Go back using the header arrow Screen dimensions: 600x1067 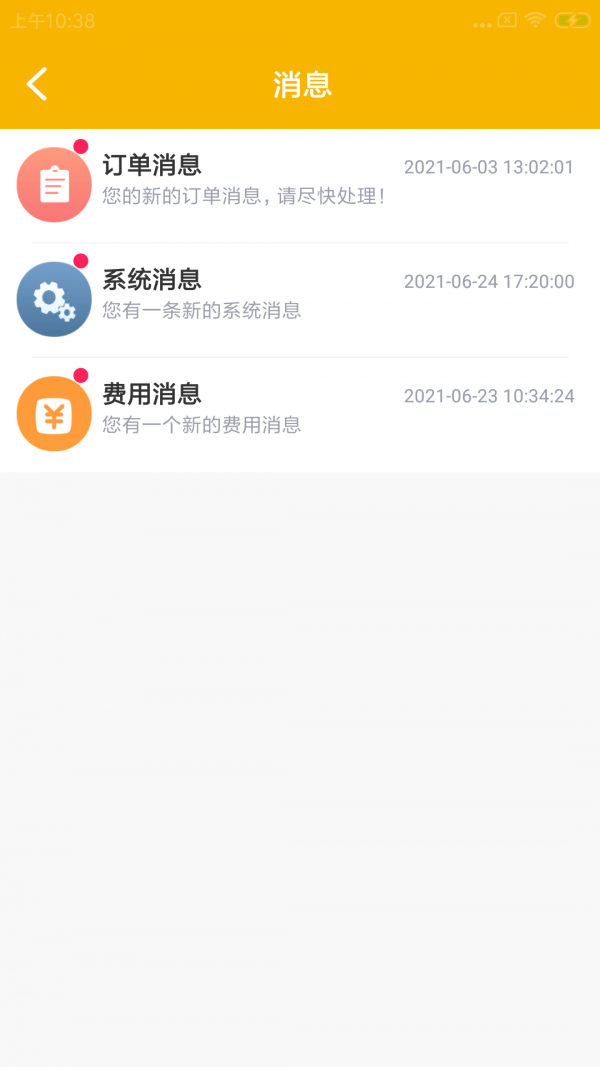(x=37, y=84)
